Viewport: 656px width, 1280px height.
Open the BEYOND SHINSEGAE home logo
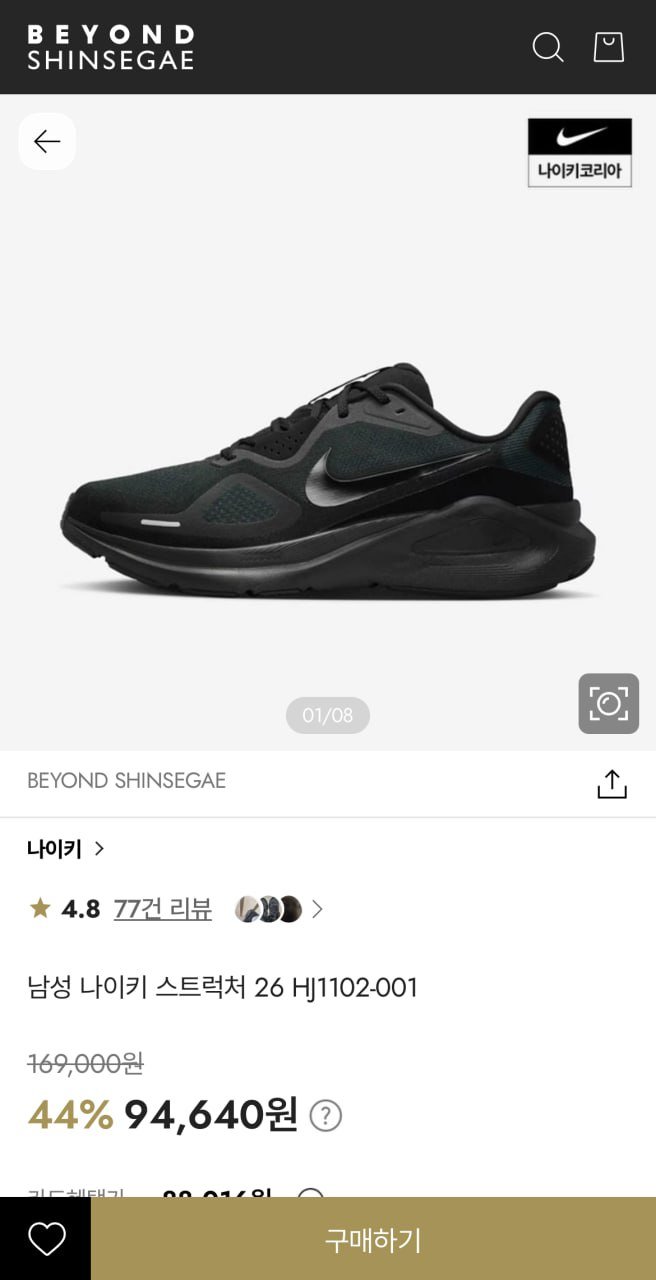coord(110,47)
